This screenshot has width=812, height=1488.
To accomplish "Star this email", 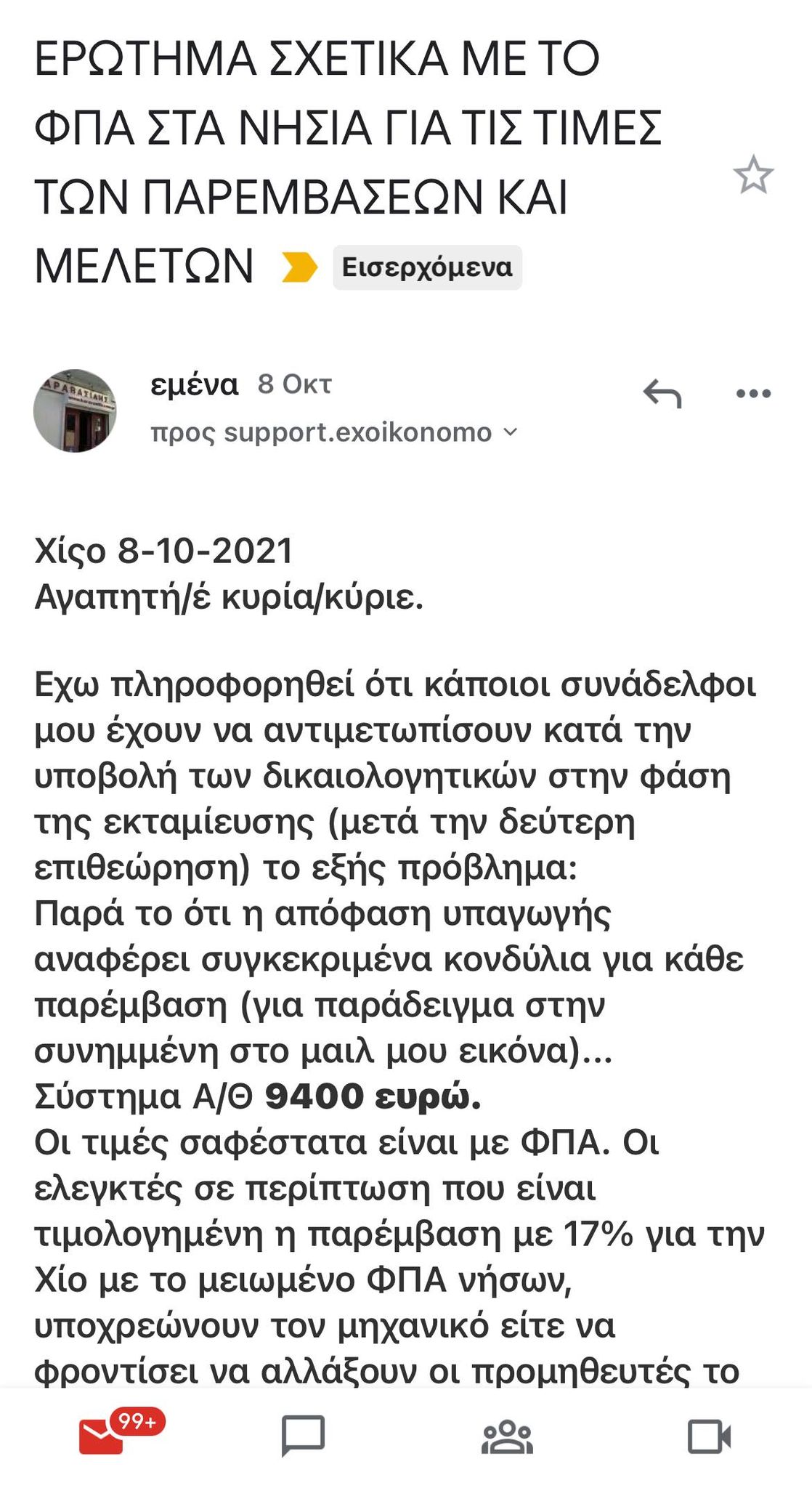I will point(753,175).
